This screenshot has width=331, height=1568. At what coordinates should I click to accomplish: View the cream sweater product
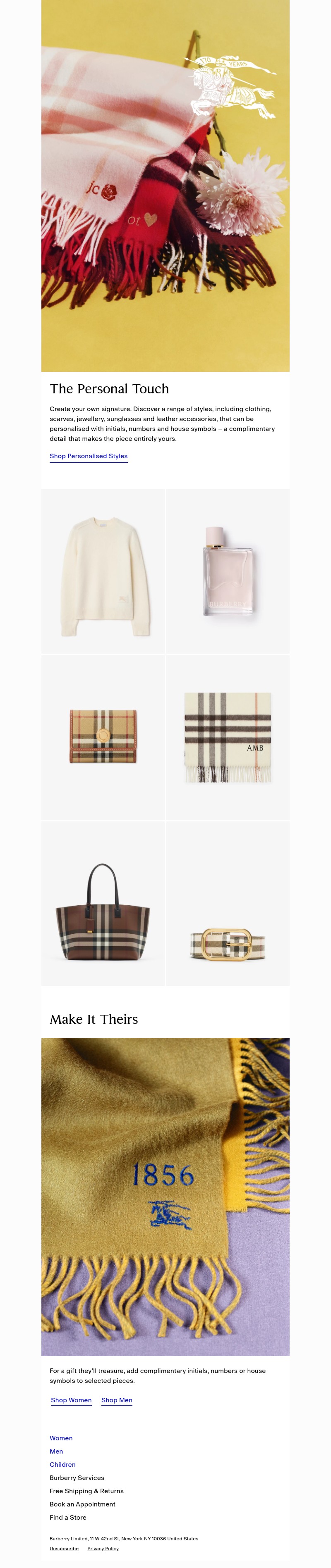[103, 571]
